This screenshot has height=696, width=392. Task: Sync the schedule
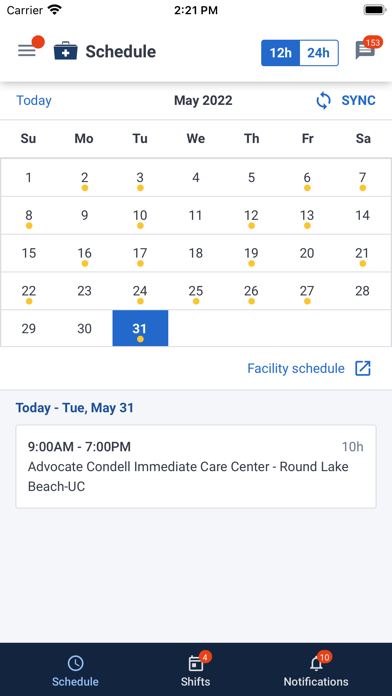(x=345, y=101)
